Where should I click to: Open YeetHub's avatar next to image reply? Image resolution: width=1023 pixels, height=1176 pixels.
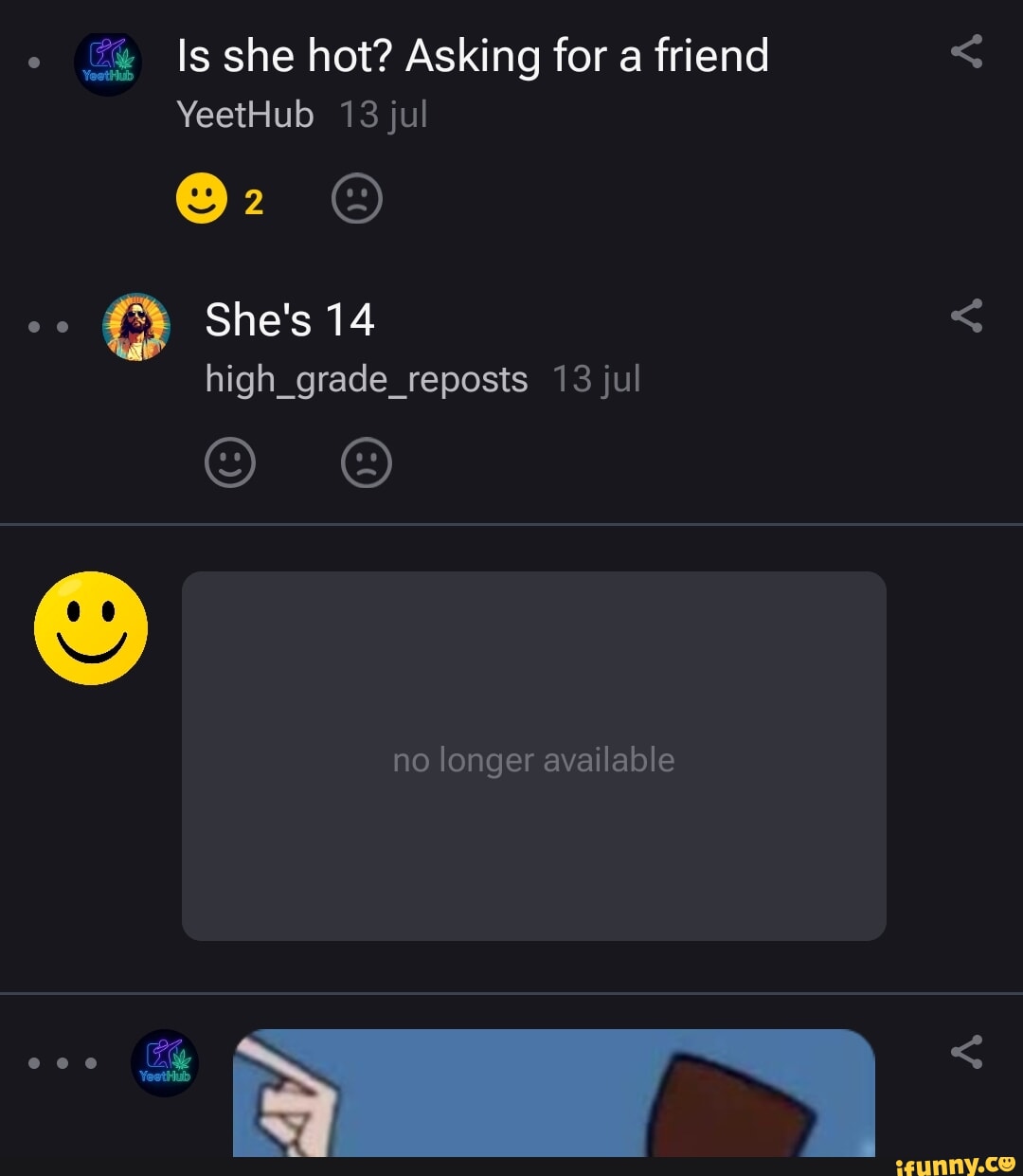[x=165, y=1062]
